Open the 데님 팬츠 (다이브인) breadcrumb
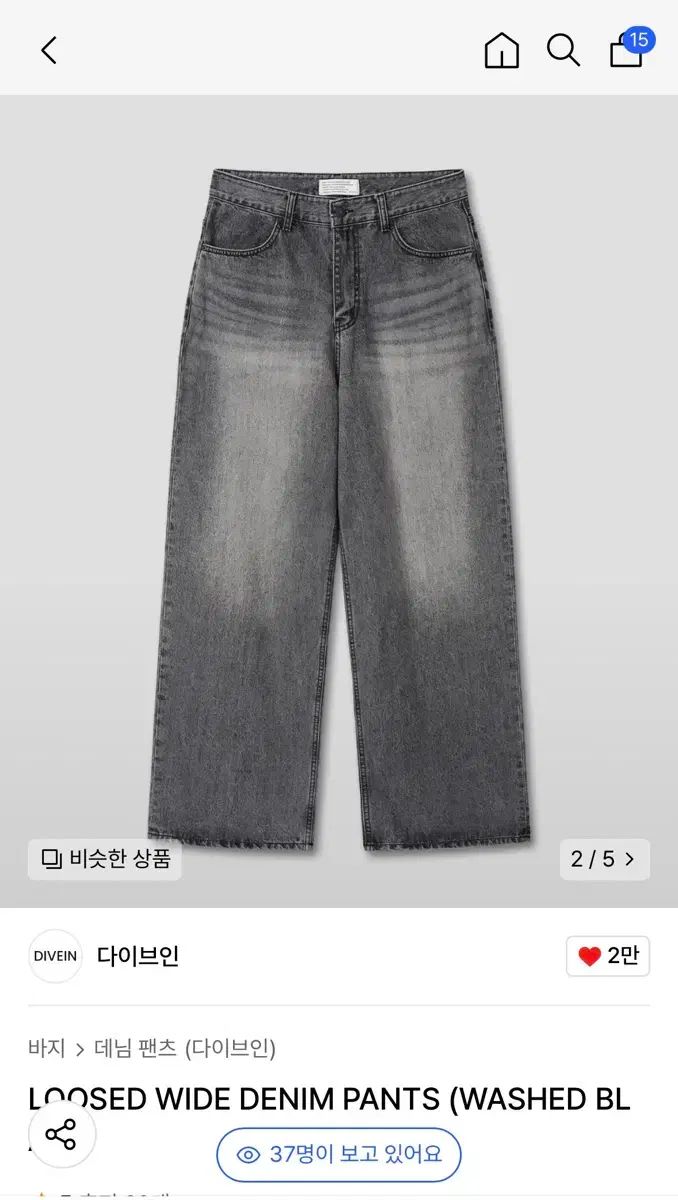Viewport: 678px width, 1200px height. pyautogui.click(x=185, y=1048)
